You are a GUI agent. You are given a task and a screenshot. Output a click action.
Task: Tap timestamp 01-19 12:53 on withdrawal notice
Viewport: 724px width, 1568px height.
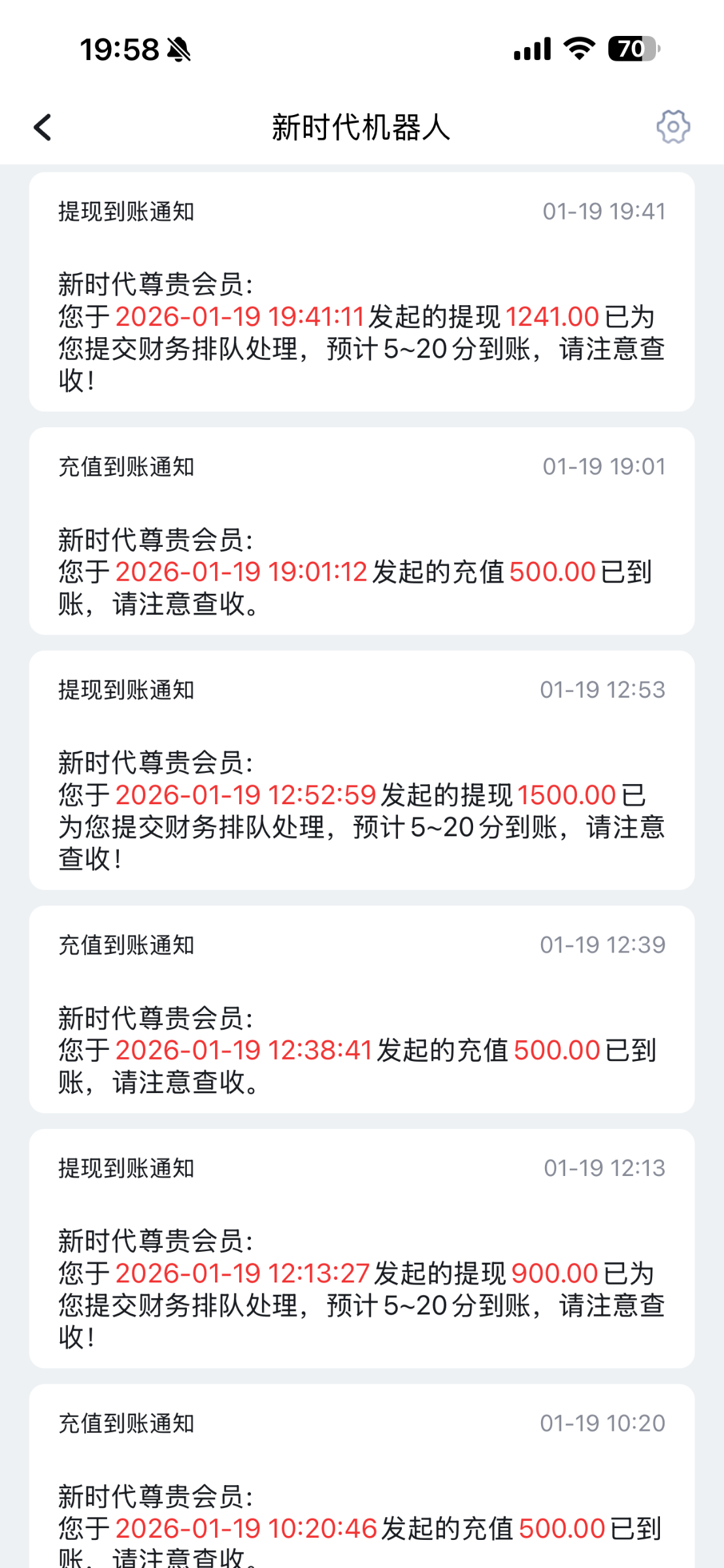pyautogui.click(x=602, y=689)
